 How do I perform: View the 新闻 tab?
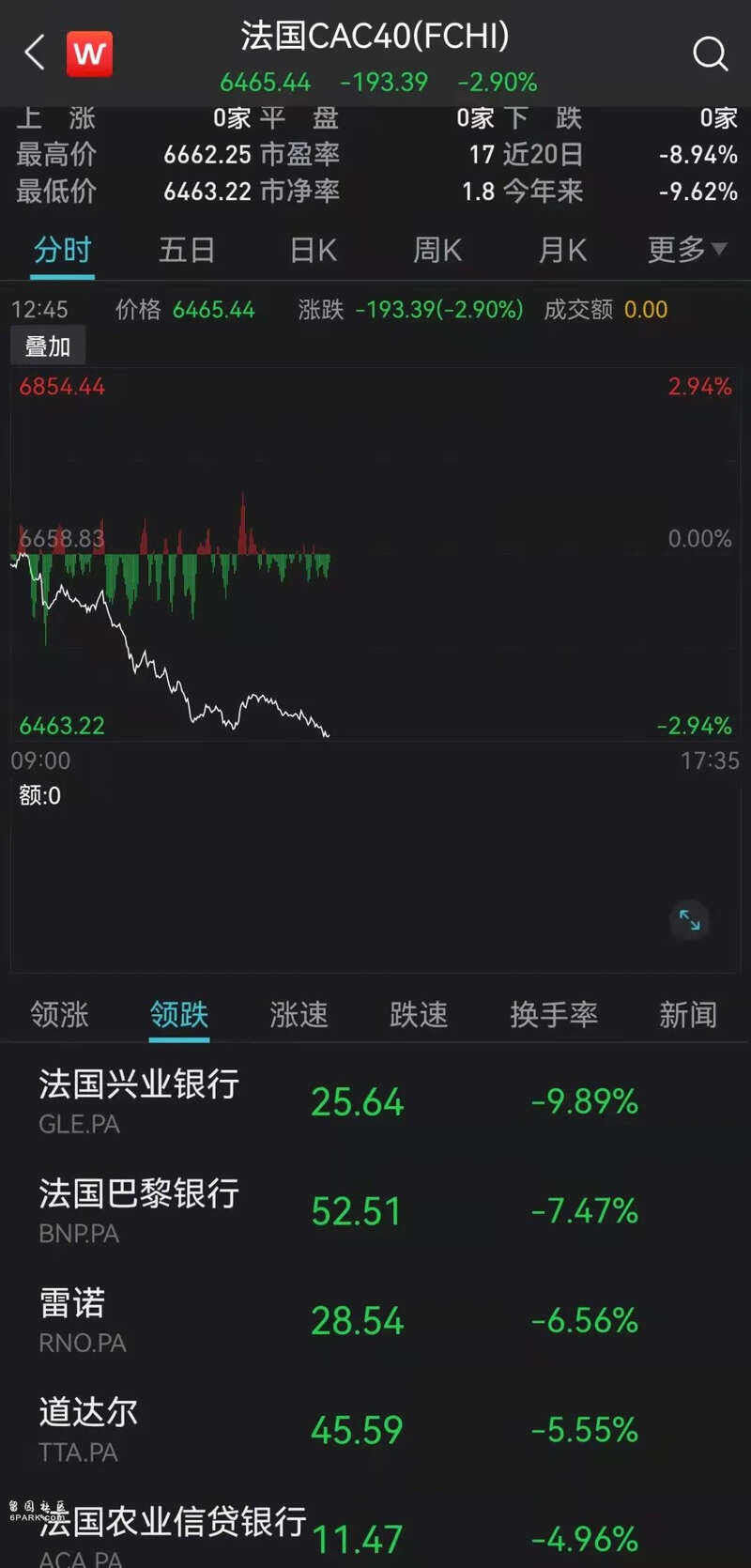coord(688,1014)
